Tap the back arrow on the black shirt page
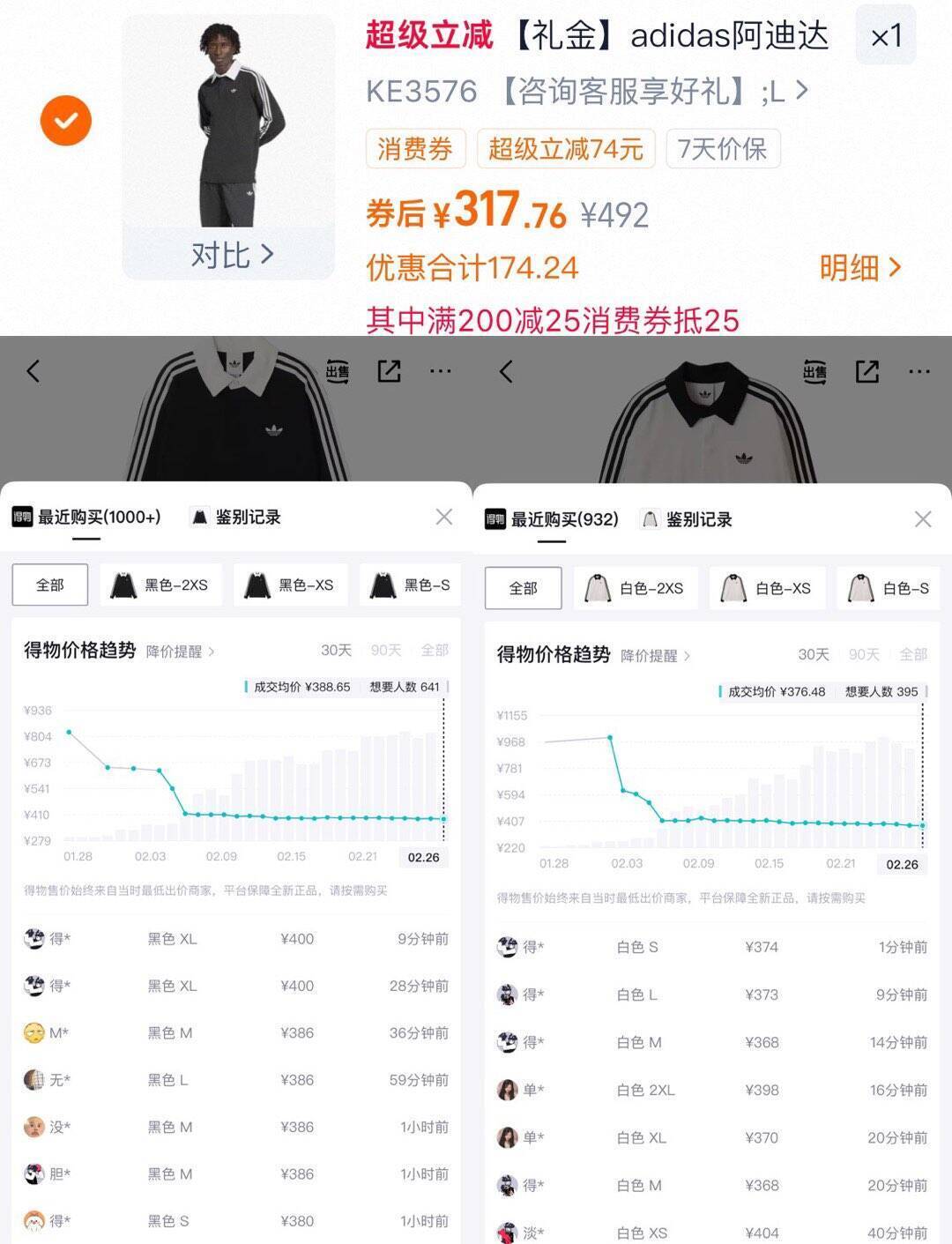952x1244 pixels. [x=33, y=371]
